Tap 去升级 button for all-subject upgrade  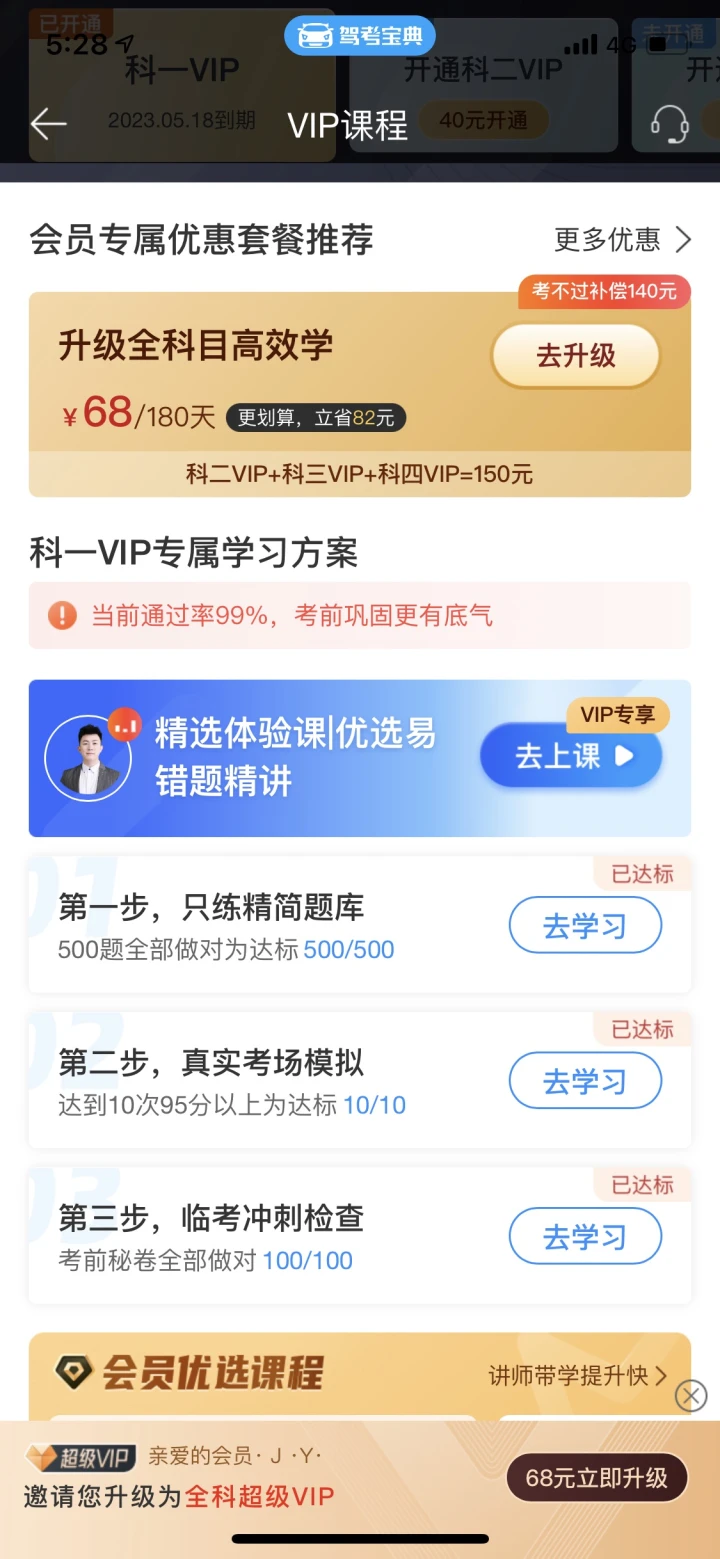[575, 356]
